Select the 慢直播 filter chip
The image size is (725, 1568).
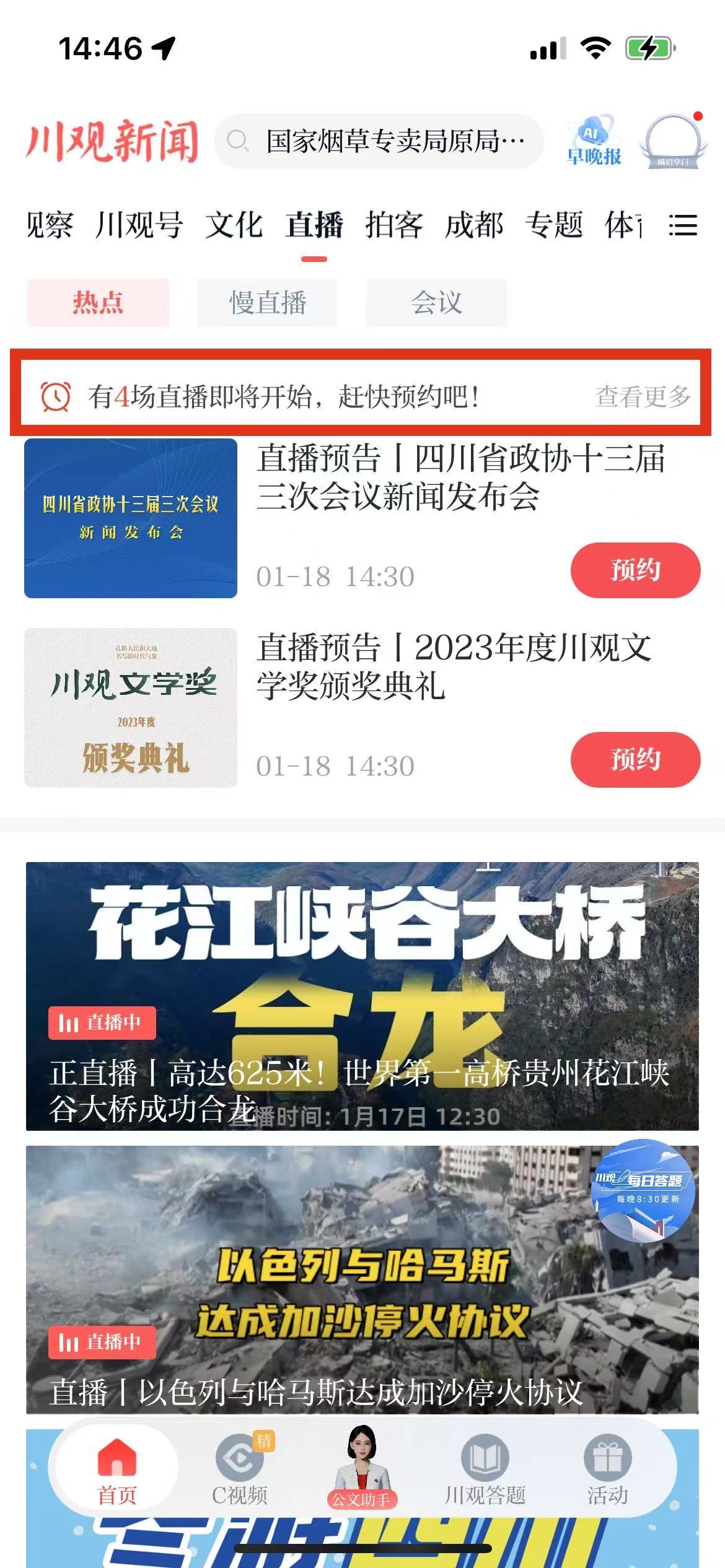coord(268,303)
